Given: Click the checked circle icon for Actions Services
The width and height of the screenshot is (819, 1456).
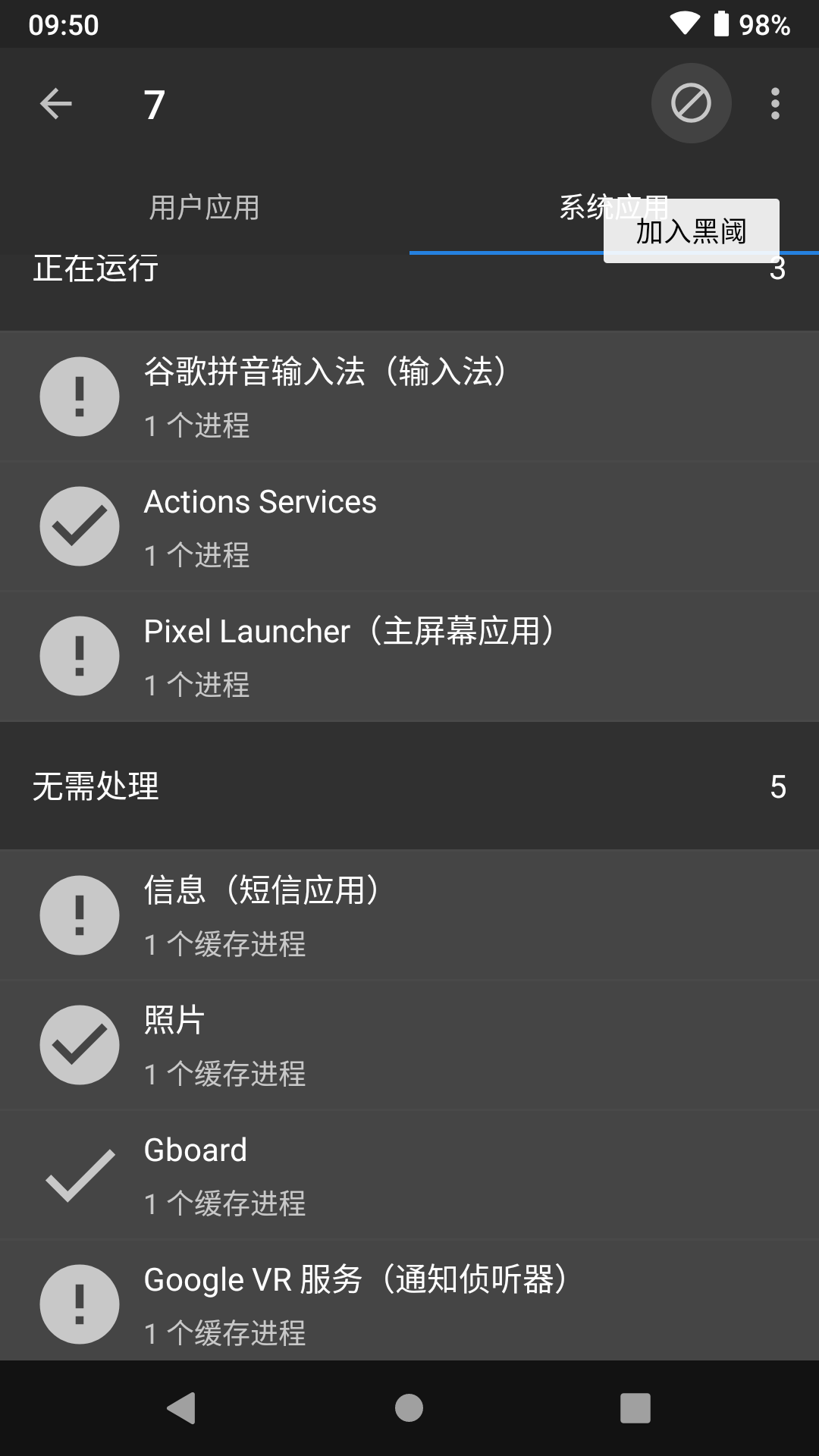Looking at the screenshot, I should click(79, 526).
